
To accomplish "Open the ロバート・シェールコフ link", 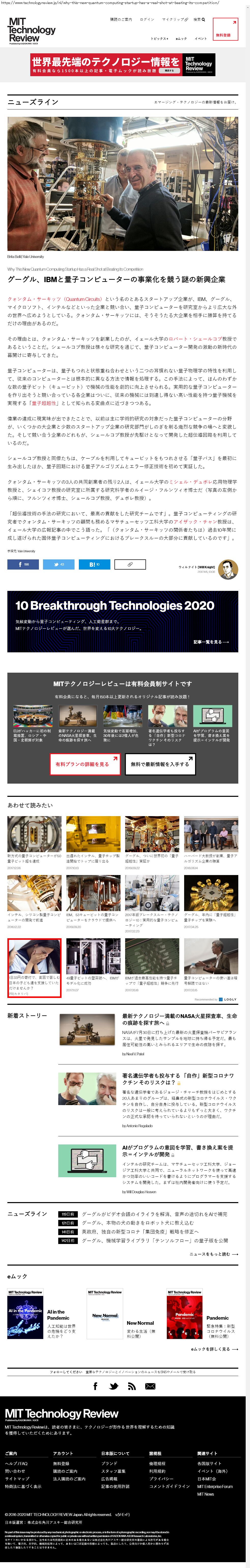I will coord(195,338).
